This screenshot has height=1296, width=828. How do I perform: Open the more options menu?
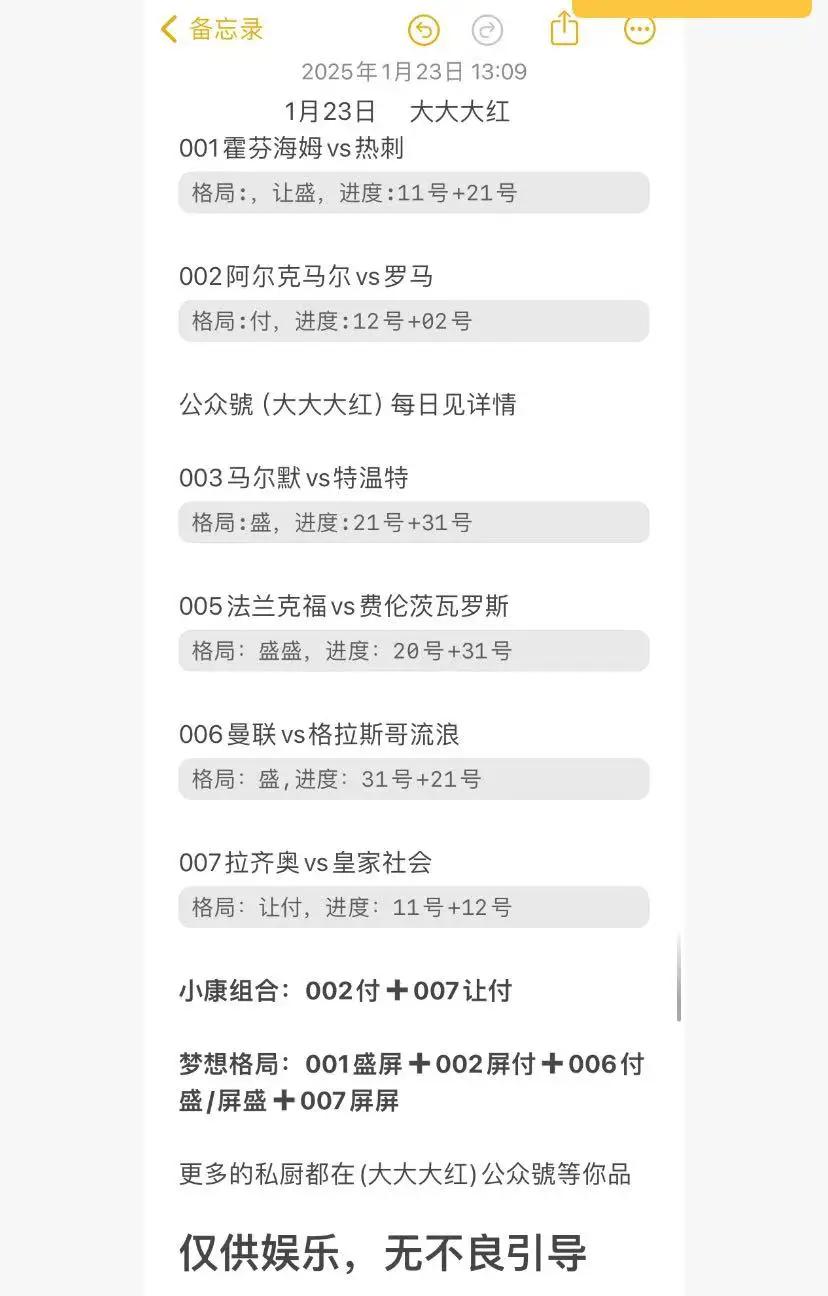[640, 29]
